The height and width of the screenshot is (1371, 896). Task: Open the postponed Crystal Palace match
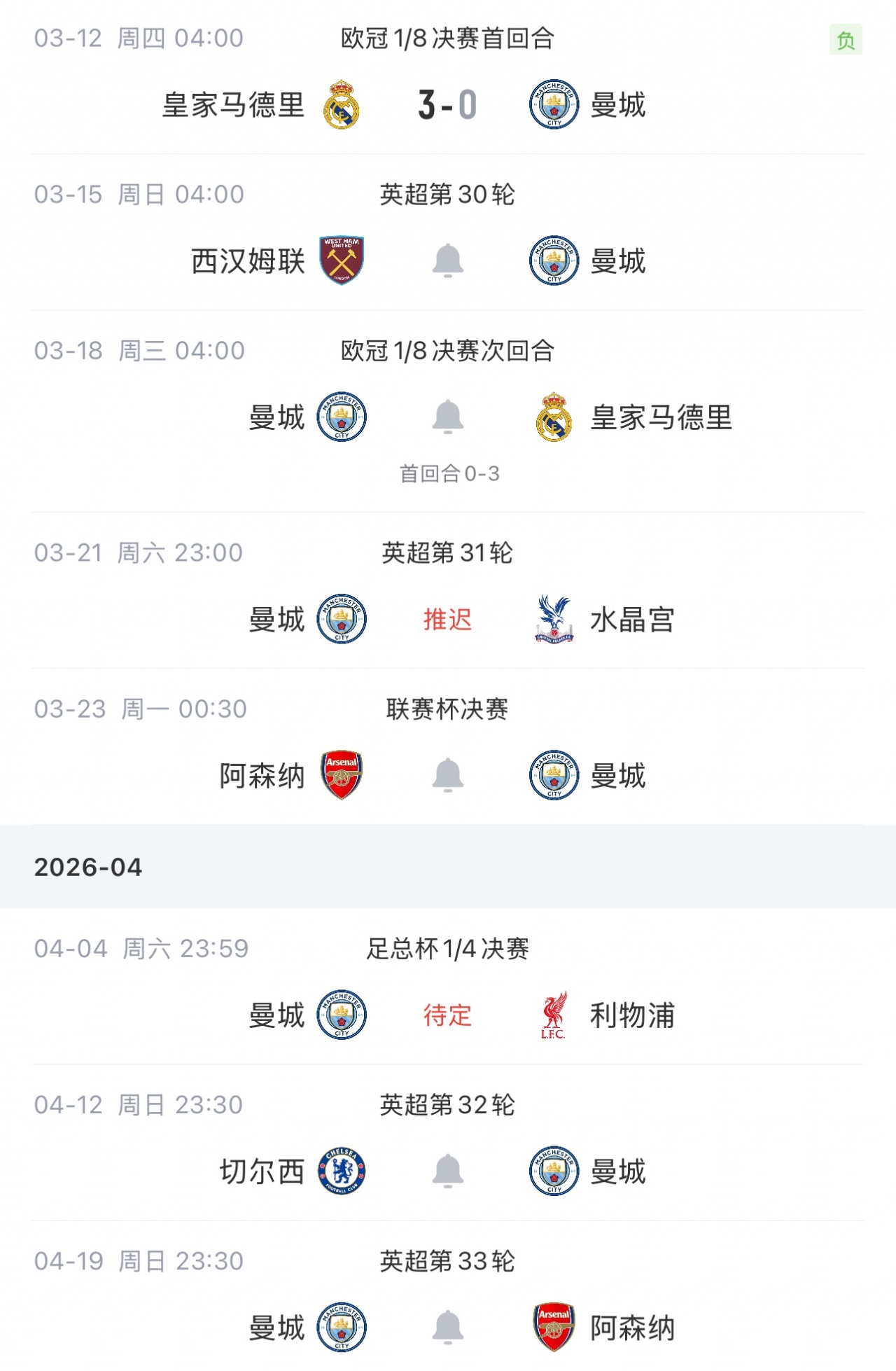point(447,620)
